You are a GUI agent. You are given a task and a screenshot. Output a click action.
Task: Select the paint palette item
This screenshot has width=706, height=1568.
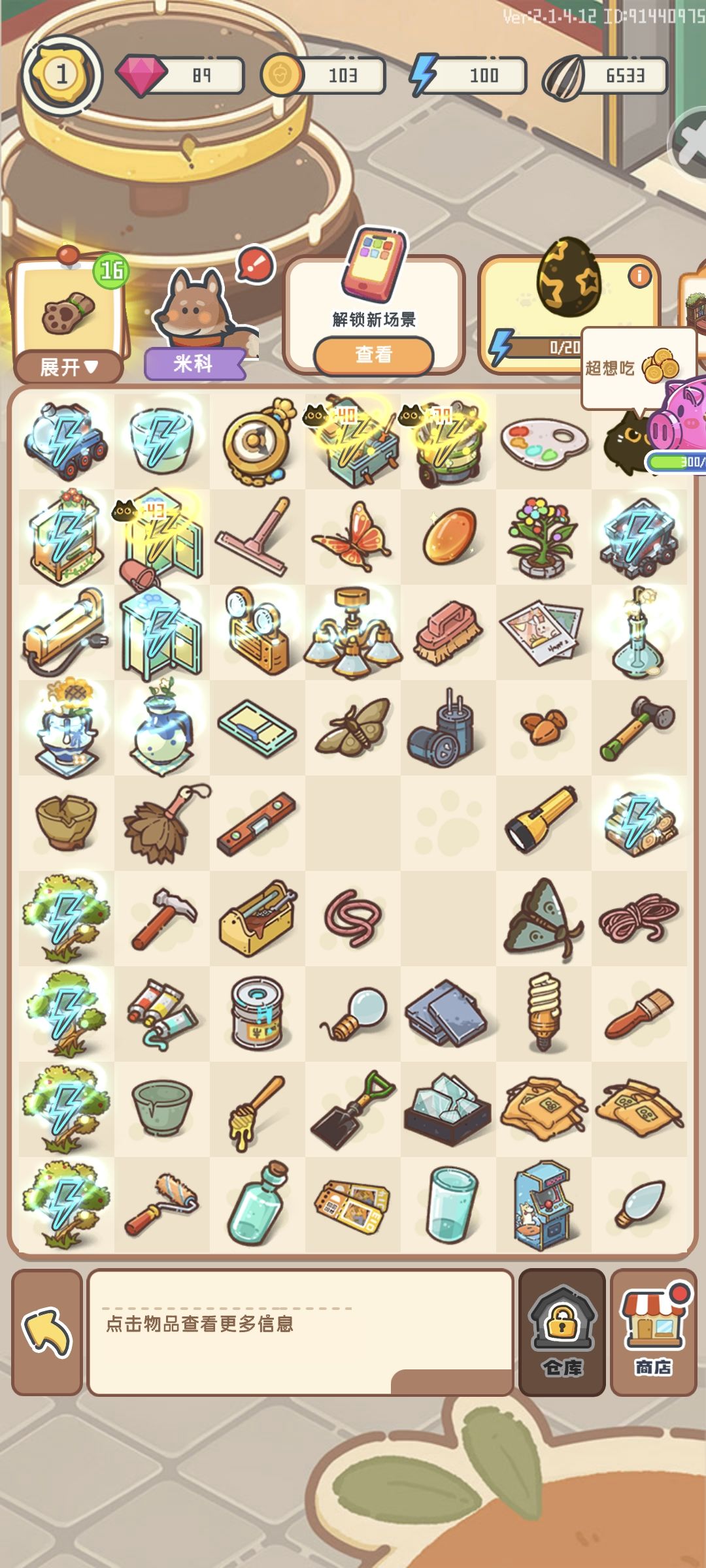pyautogui.click(x=544, y=442)
